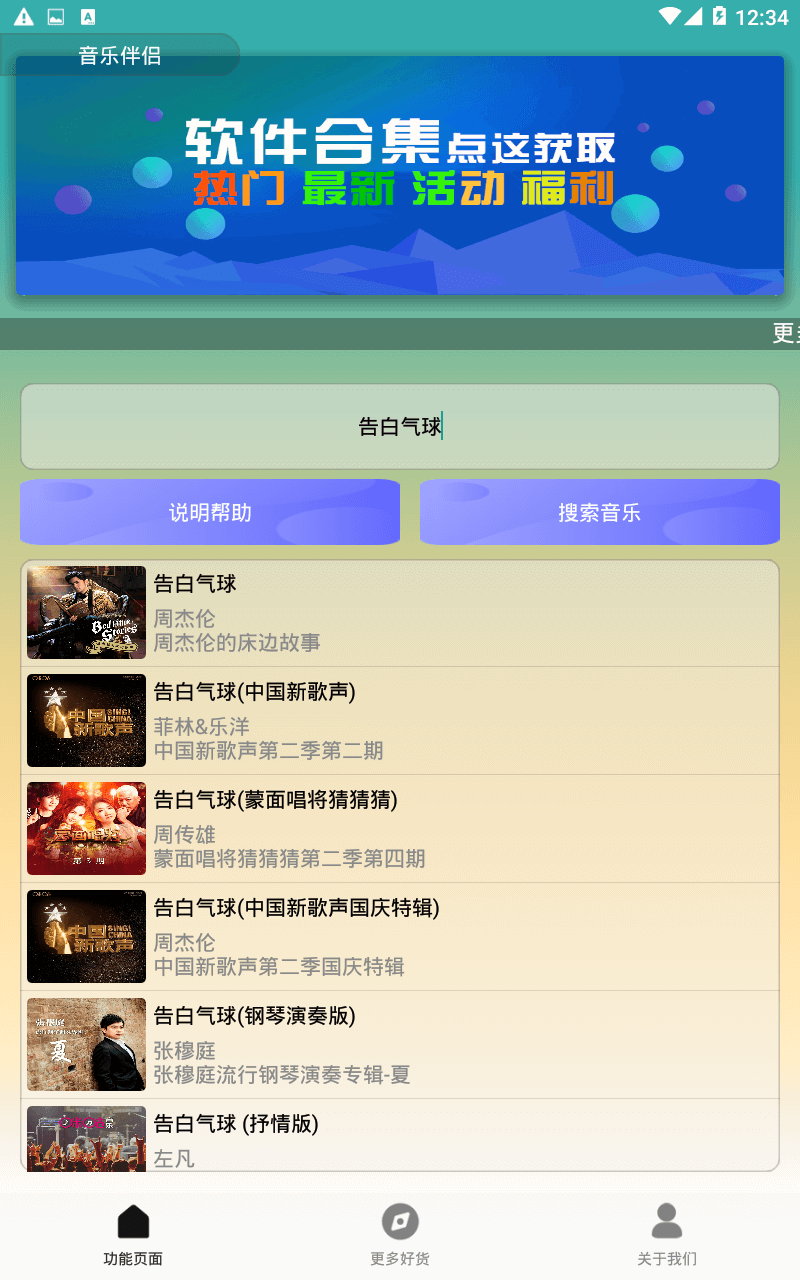Switch to the 功能页面 tab

tap(133, 1236)
